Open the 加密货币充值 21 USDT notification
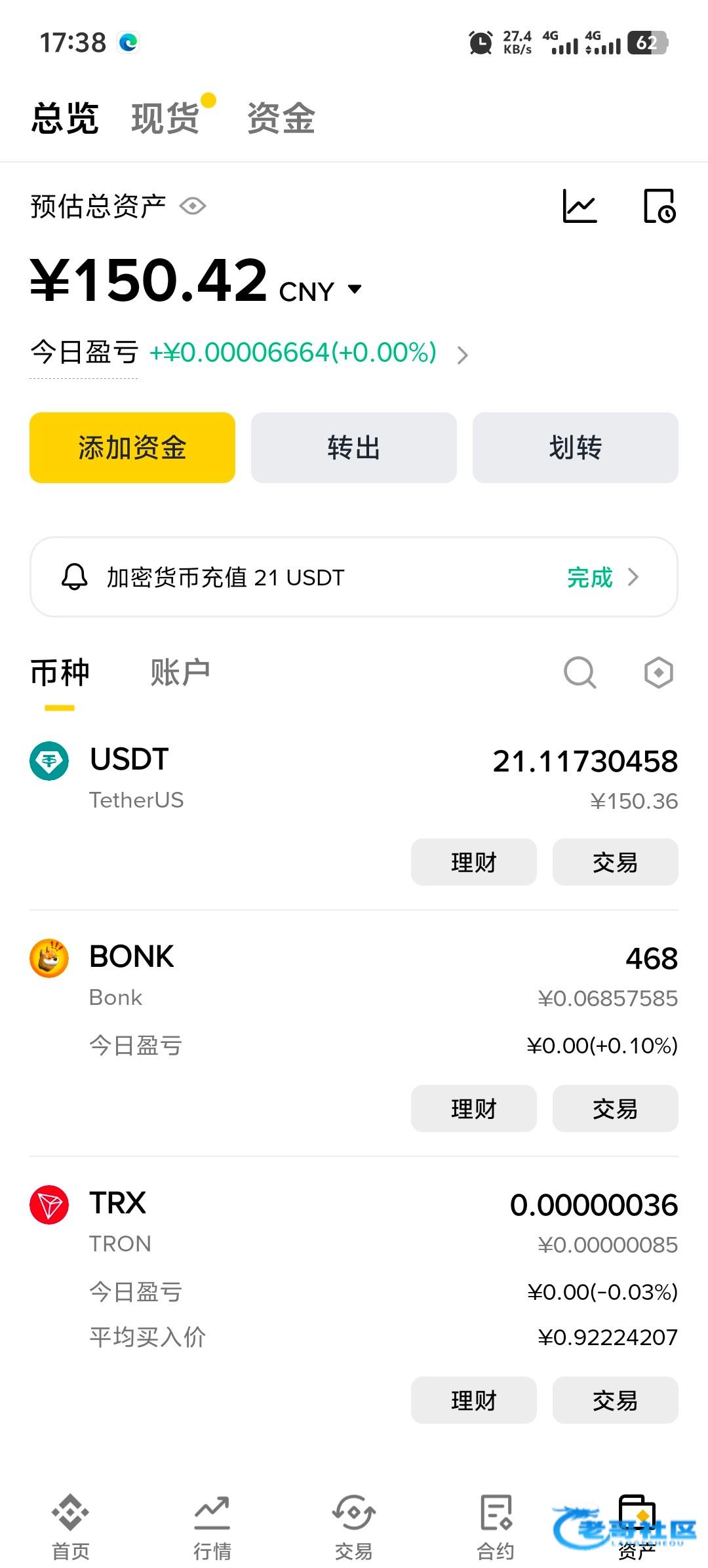This screenshot has width=708, height=1568. [354, 577]
